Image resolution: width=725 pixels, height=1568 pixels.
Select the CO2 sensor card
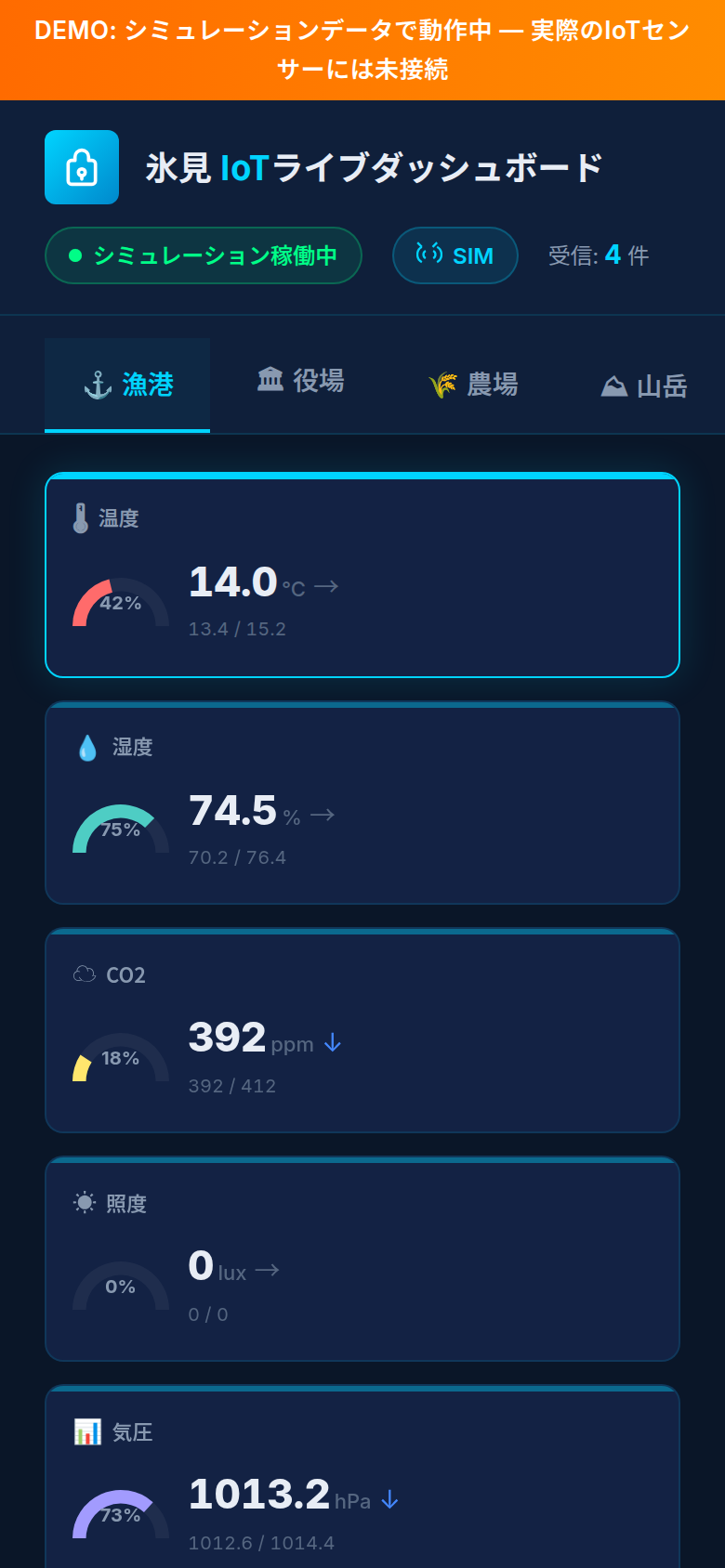pyautogui.click(x=362, y=1032)
